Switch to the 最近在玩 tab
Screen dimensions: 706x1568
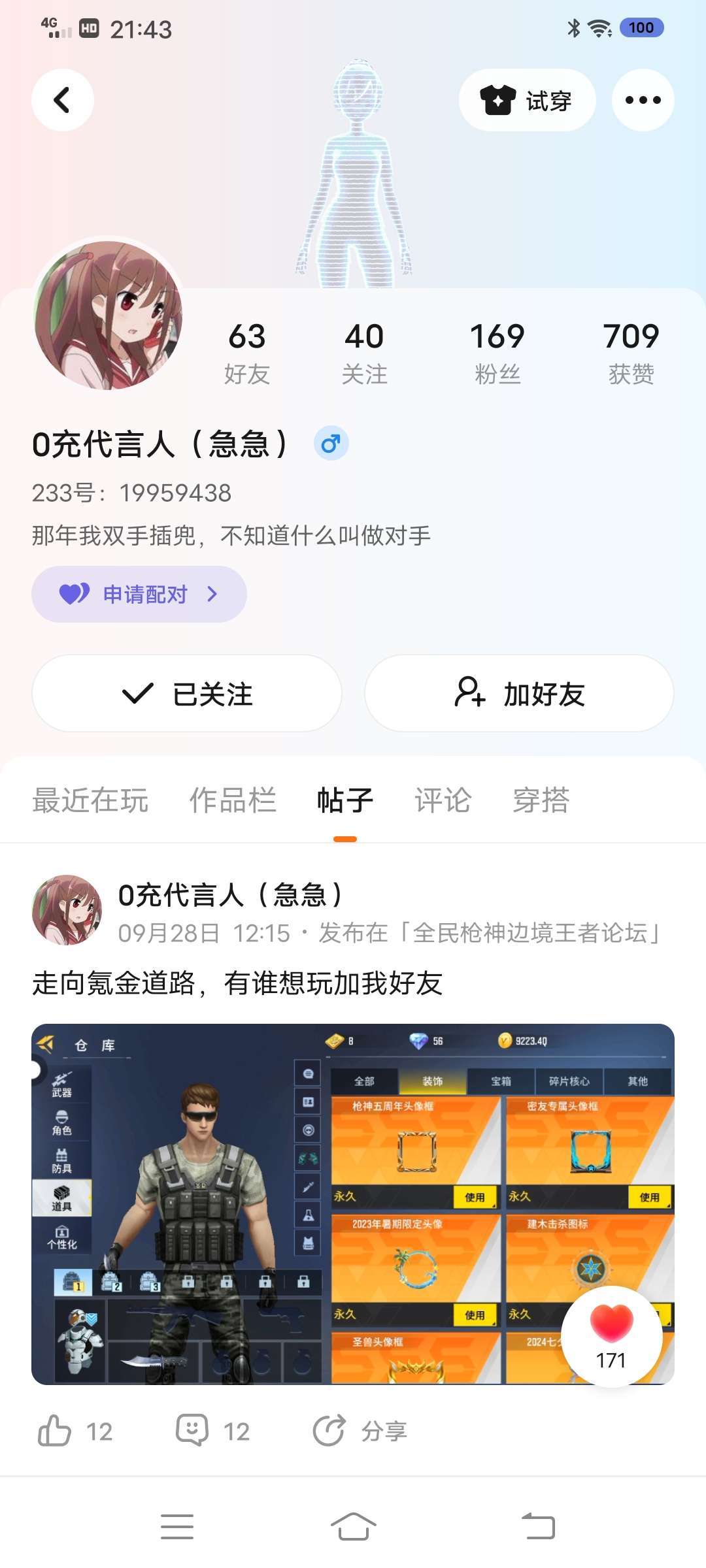click(x=90, y=800)
